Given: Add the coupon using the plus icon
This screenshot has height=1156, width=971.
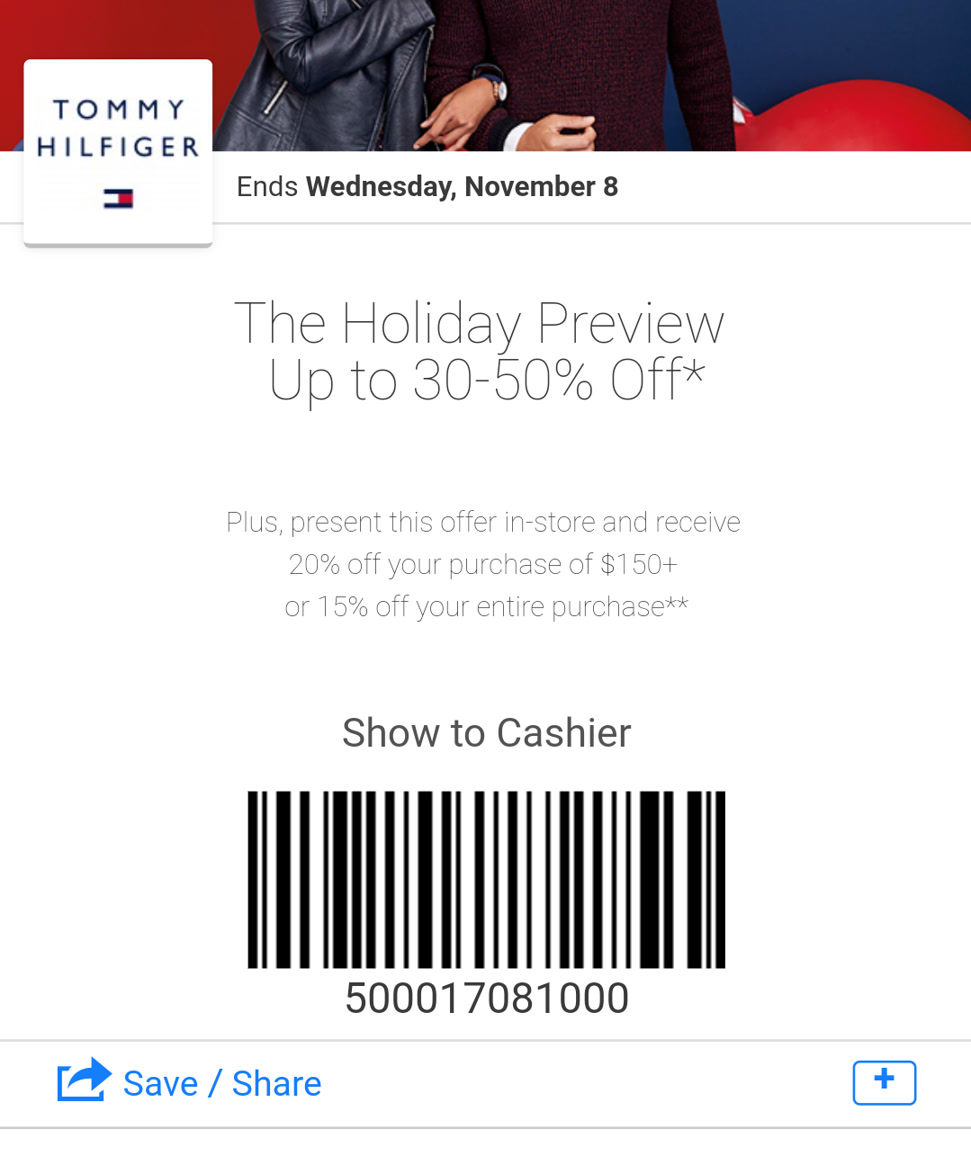Looking at the screenshot, I should point(884,1082).
